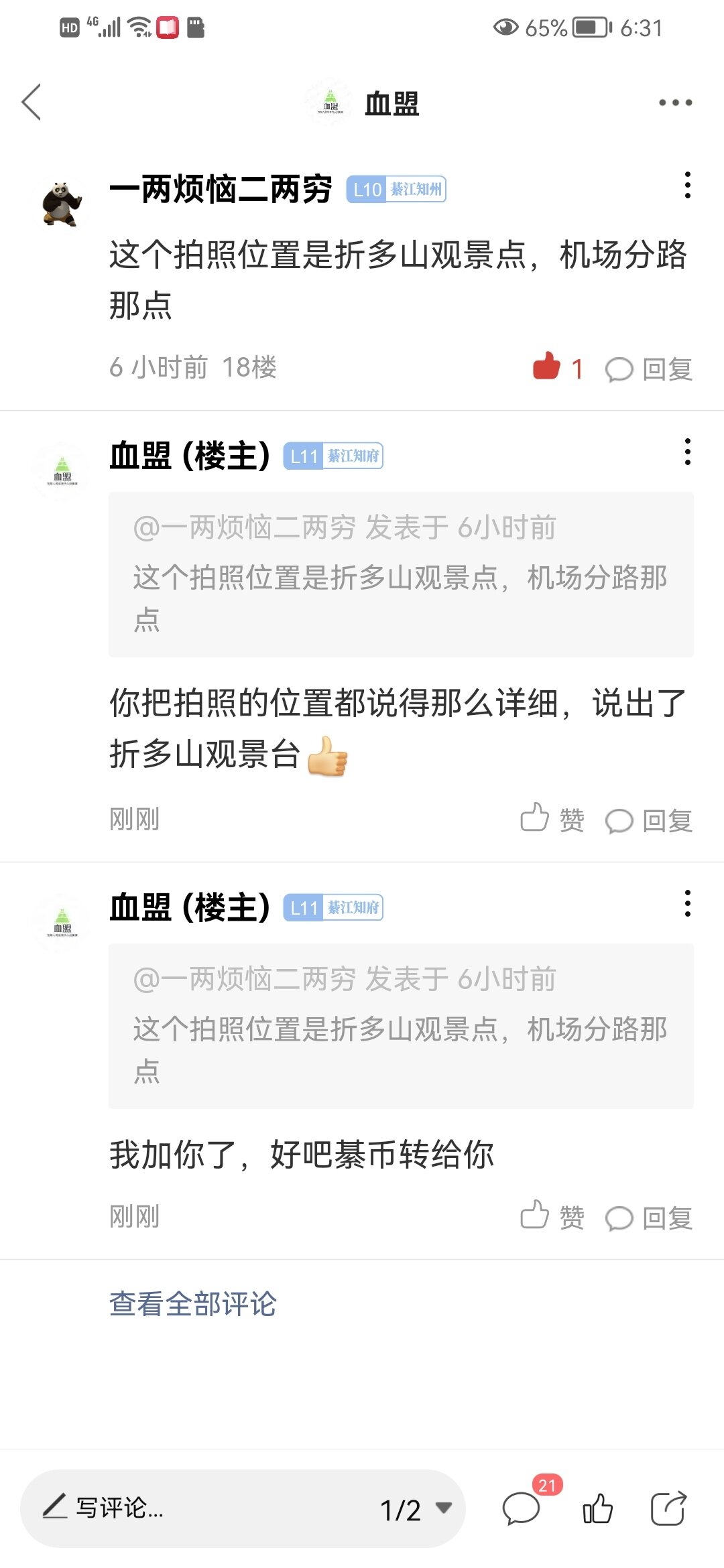Open the comments bubble showing 21
The height and width of the screenshot is (1568, 724).
coord(522,1509)
